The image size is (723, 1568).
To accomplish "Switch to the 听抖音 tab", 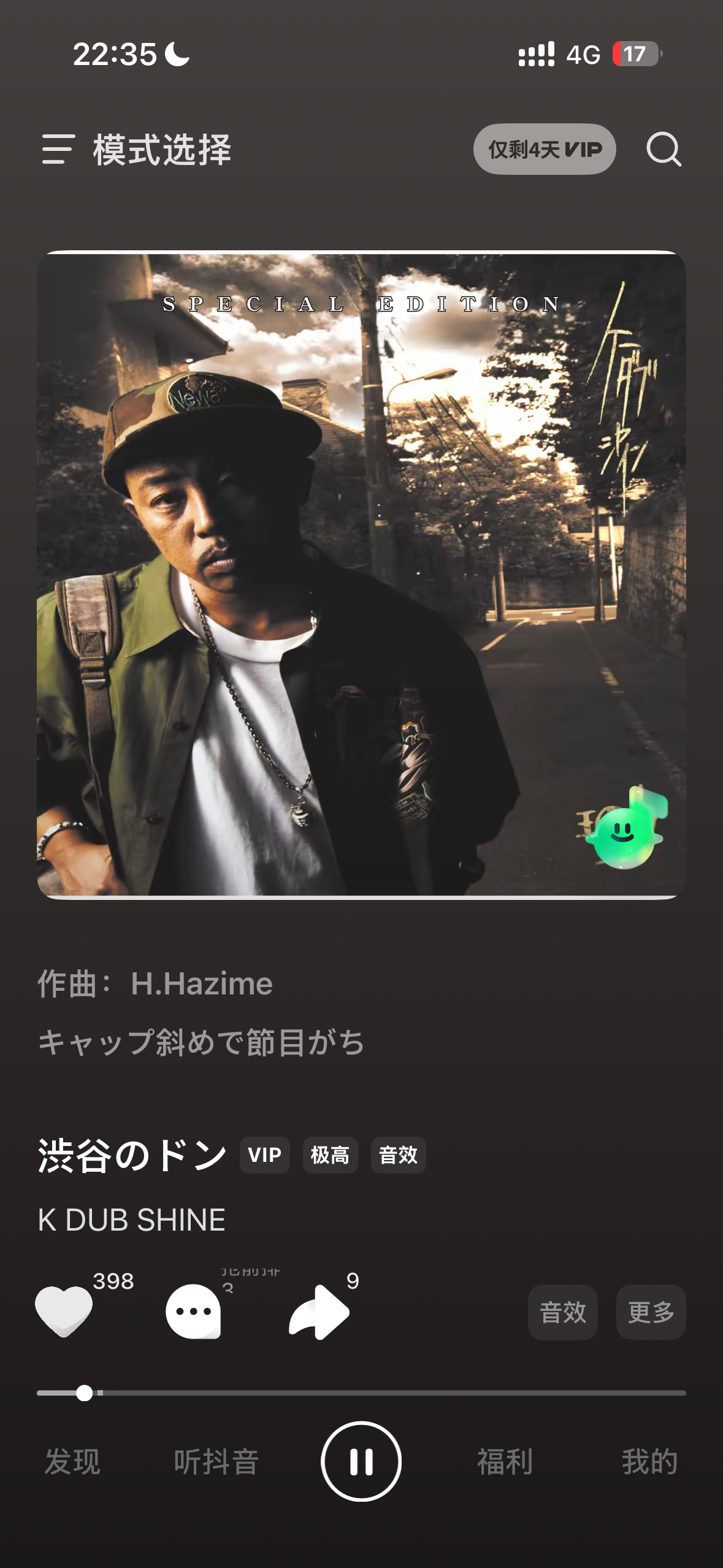I will coord(216,1461).
